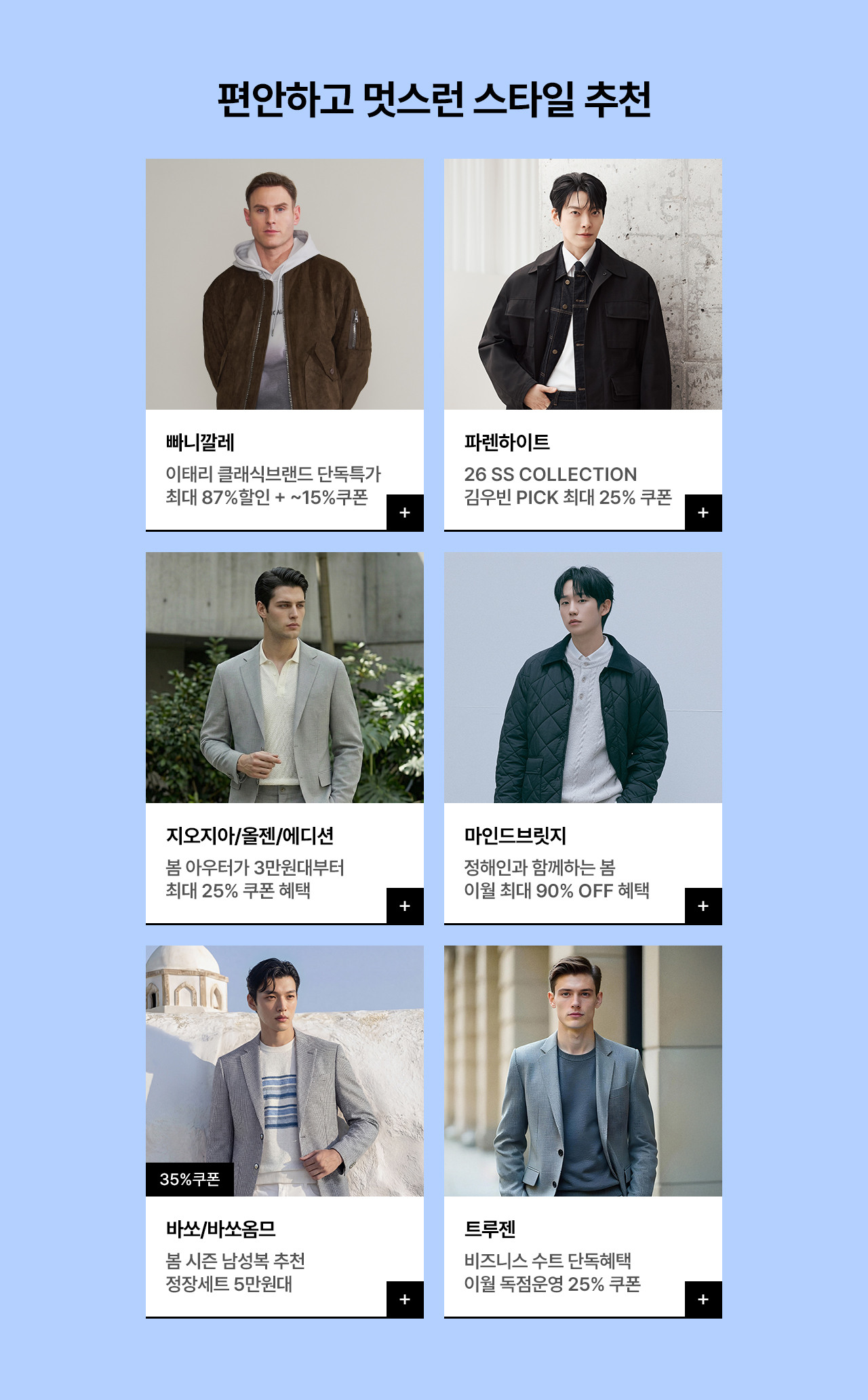This screenshot has width=868, height=1400.
Task: Open the 파렌하이트 26 SS Collection card
Action: 583,285
